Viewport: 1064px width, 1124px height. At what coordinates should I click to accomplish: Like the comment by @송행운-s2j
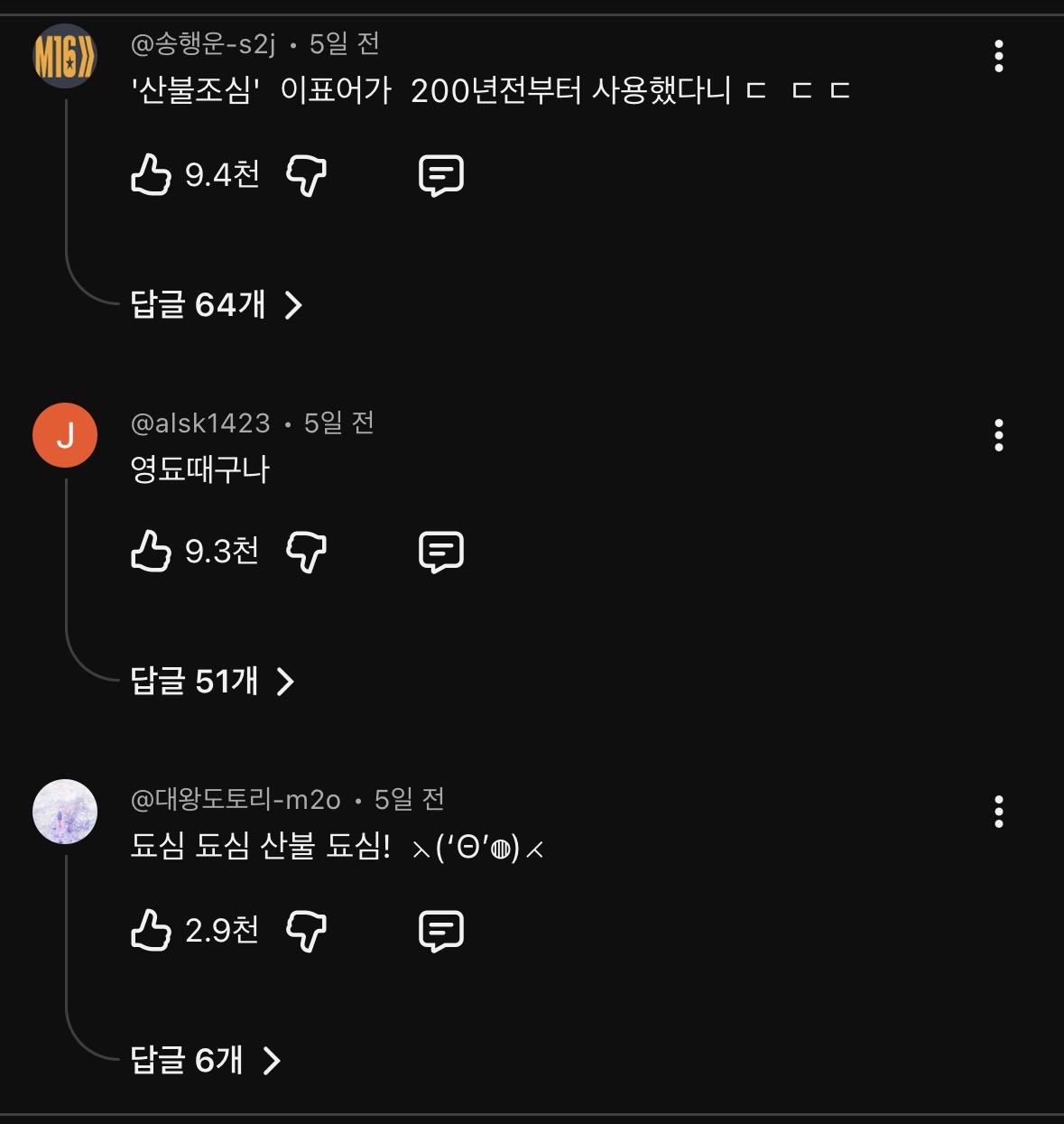point(151,174)
